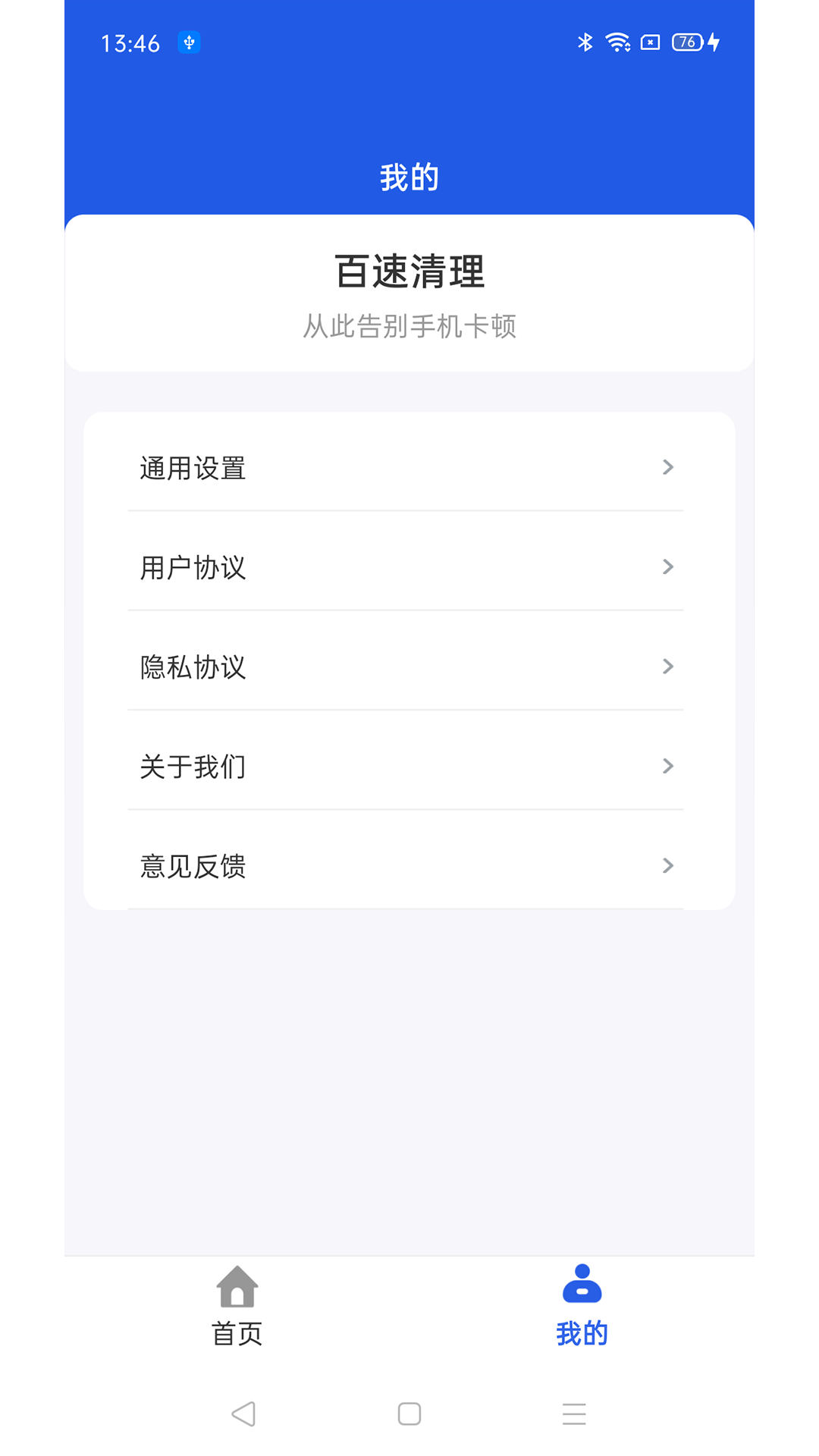This screenshot has width=819, height=1456.
Task: Expand the 通用设置 settings entry
Action: pos(409,468)
